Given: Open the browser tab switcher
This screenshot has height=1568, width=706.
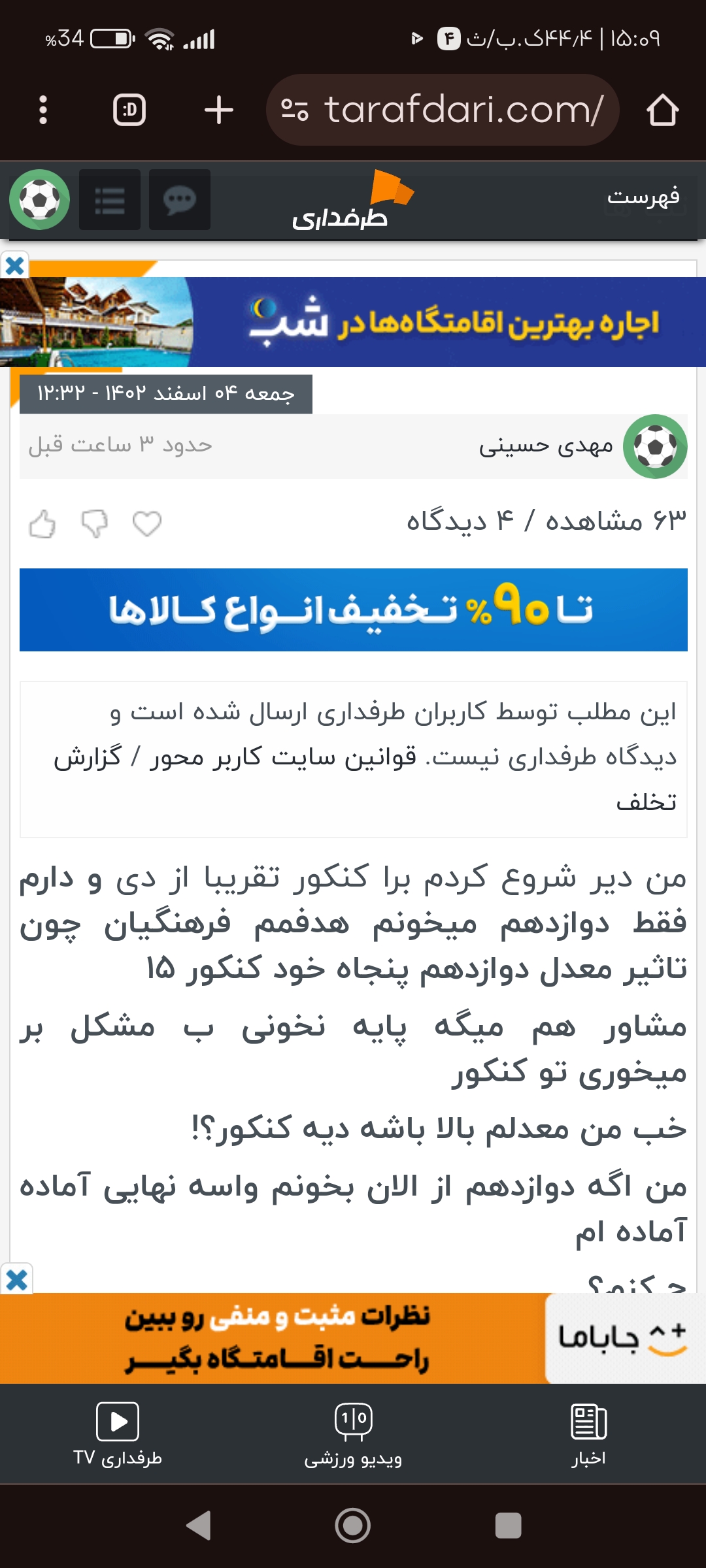Looking at the screenshot, I should [x=129, y=110].
